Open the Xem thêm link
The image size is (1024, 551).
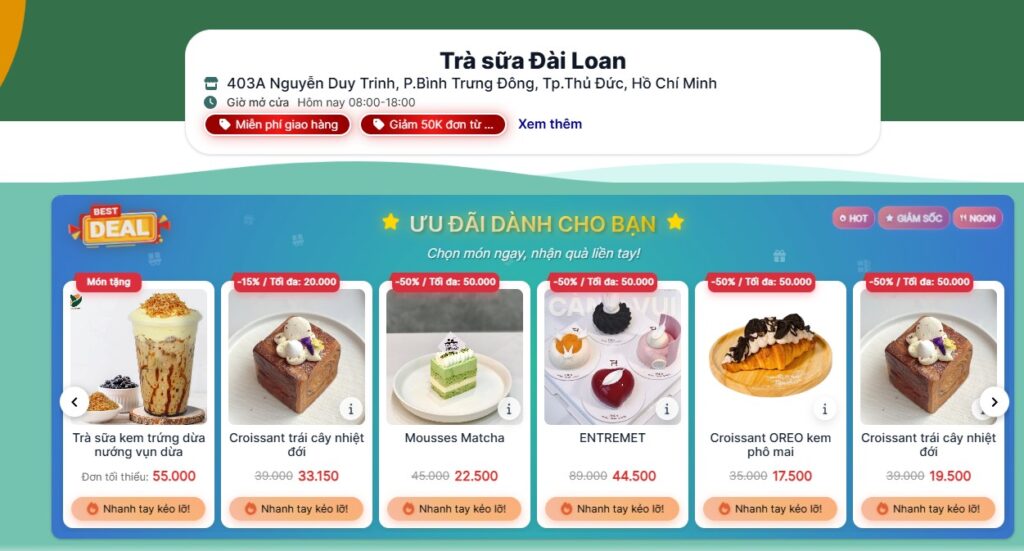click(549, 124)
